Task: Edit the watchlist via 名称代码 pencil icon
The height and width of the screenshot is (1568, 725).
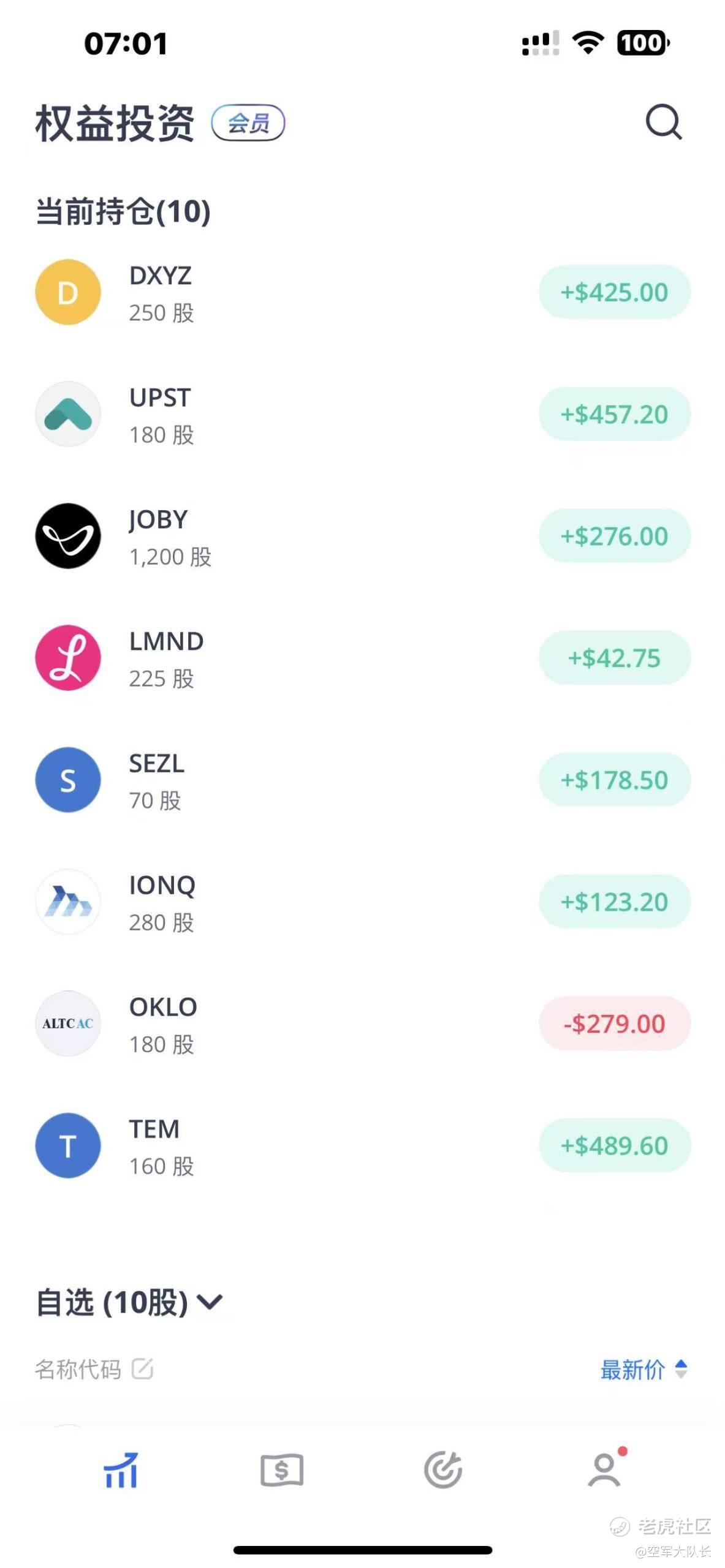Action: tap(142, 1368)
